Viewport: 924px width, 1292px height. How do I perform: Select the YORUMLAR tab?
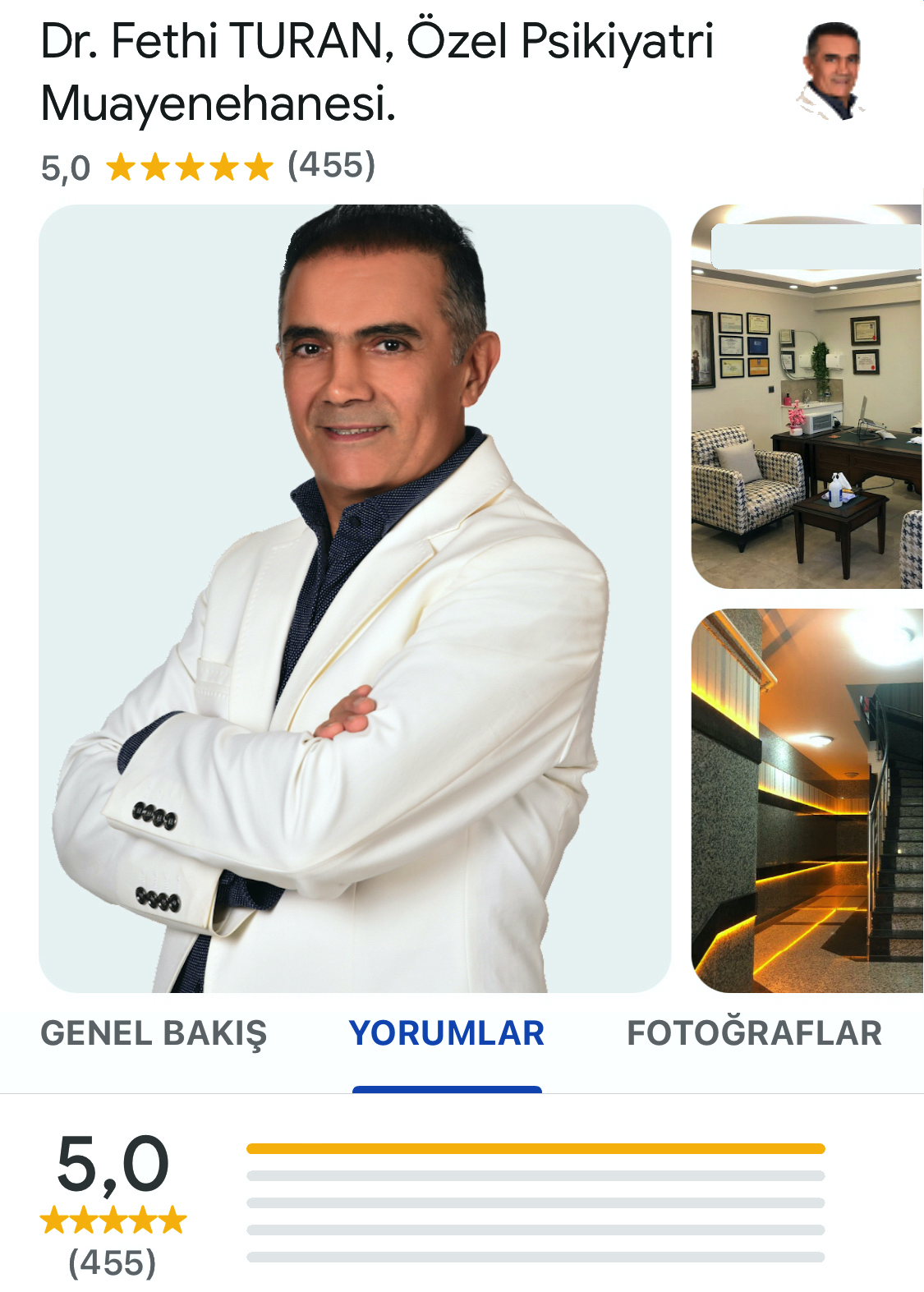(x=447, y=1033)
